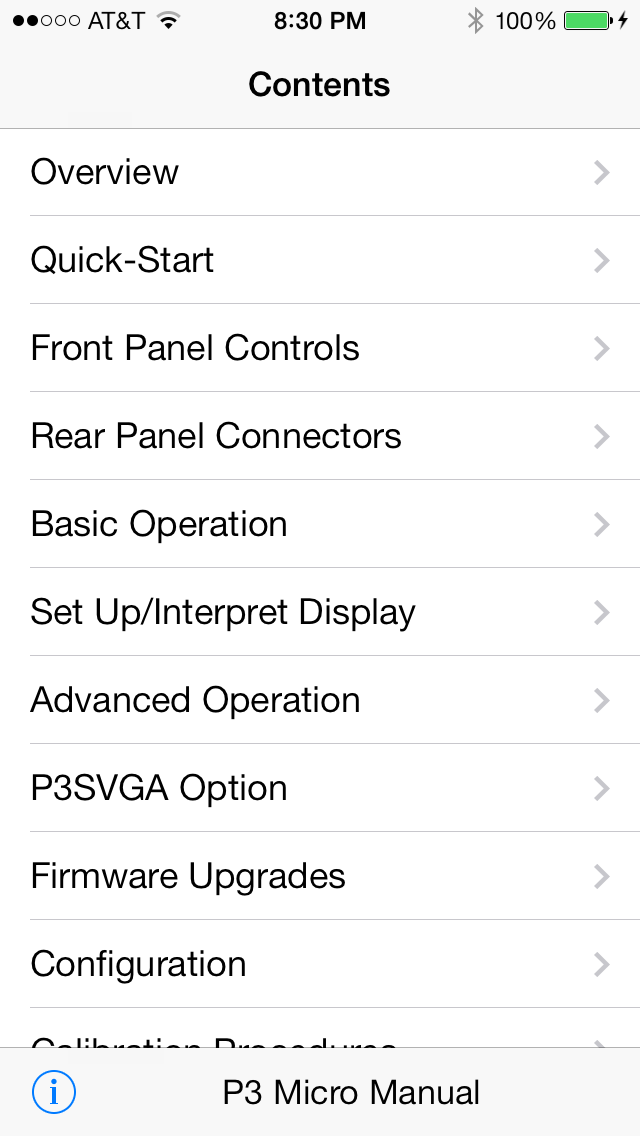
Task: View Front Panel Controls
Action: pyautogui.click(x=320, y=348)
